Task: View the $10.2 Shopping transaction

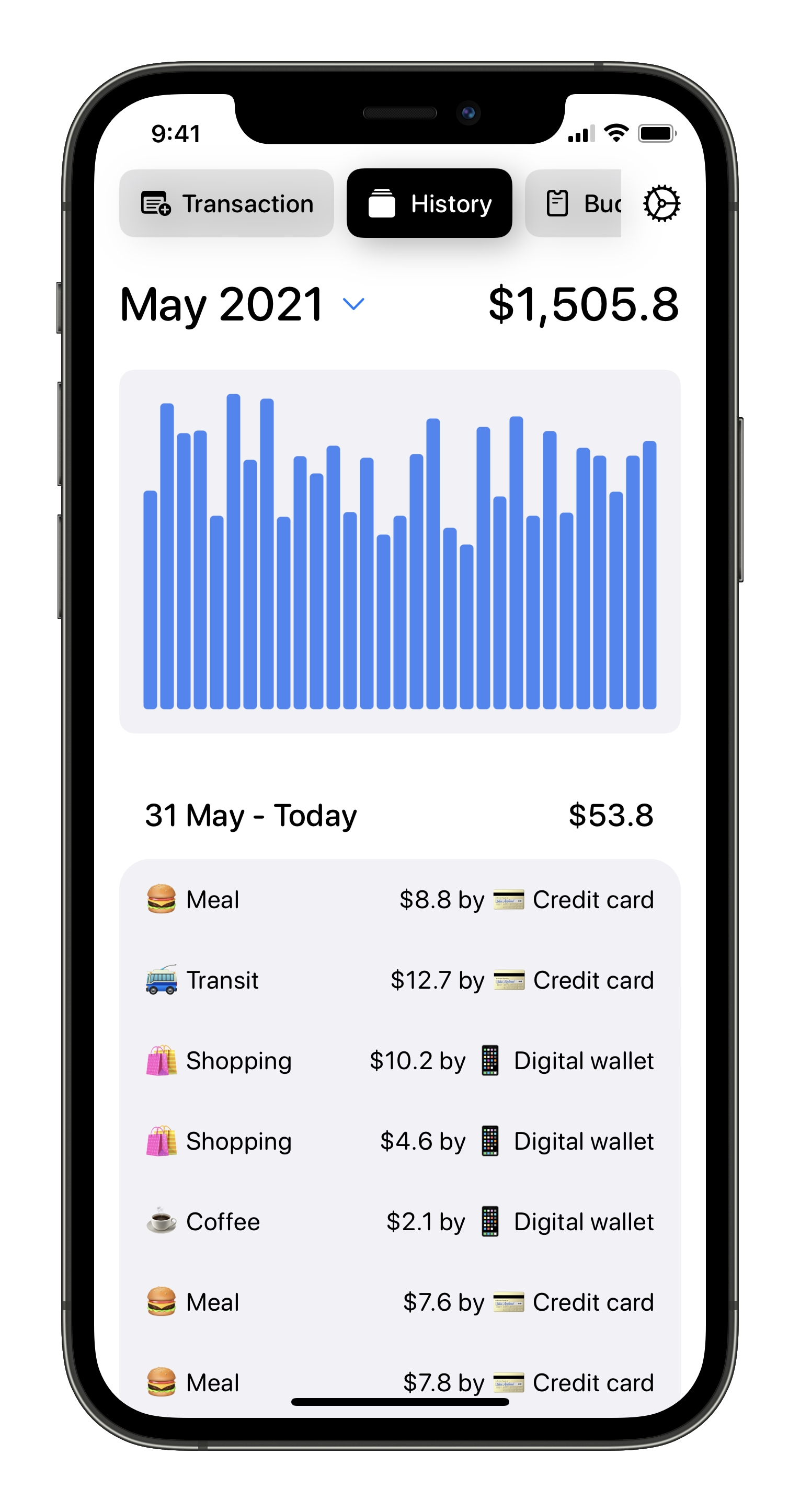Action: (x=399, y=1061)
